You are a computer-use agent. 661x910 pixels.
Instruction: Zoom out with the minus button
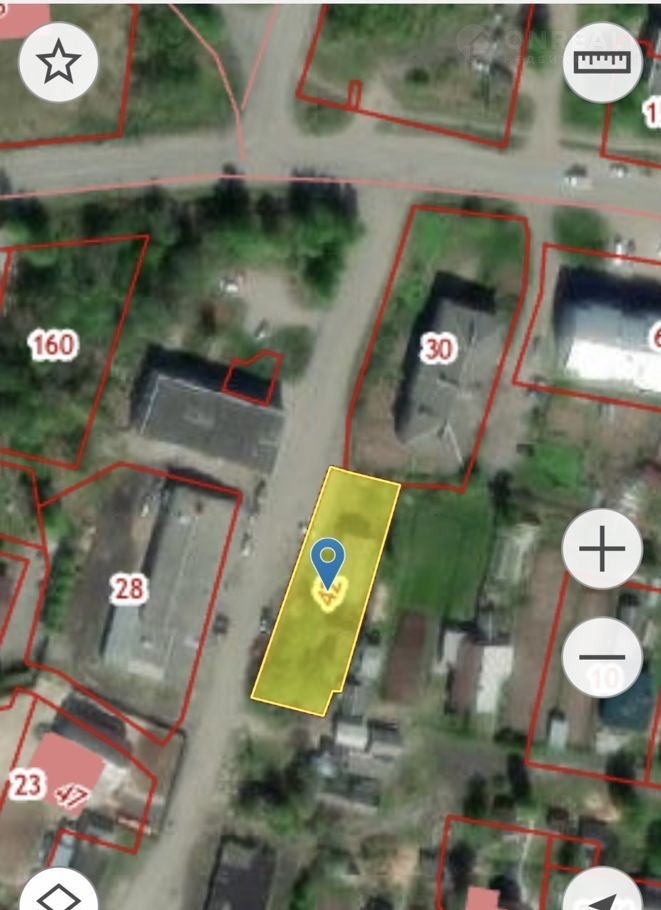[601, 657]
